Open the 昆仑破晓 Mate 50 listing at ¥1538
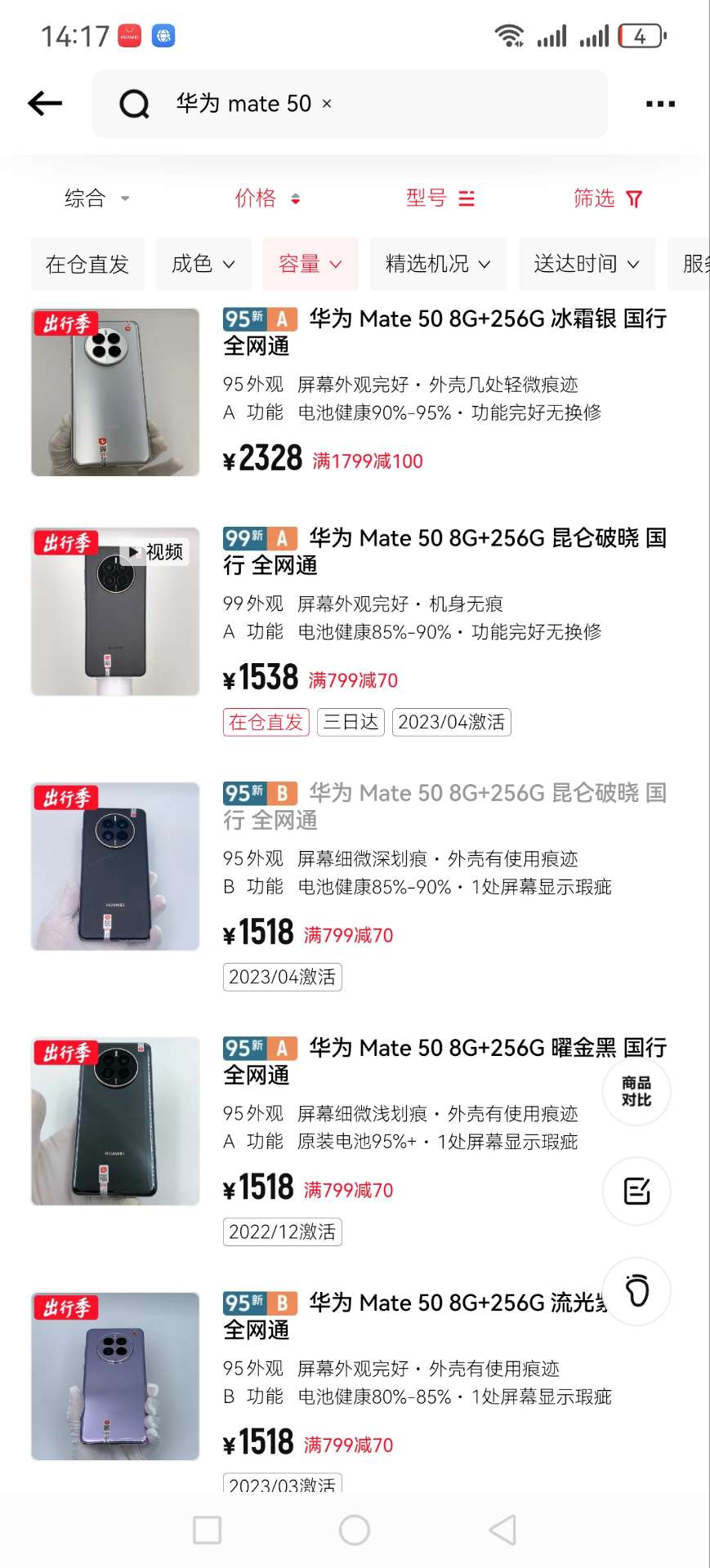This screenshot has width=710, height=1568. 444,551
